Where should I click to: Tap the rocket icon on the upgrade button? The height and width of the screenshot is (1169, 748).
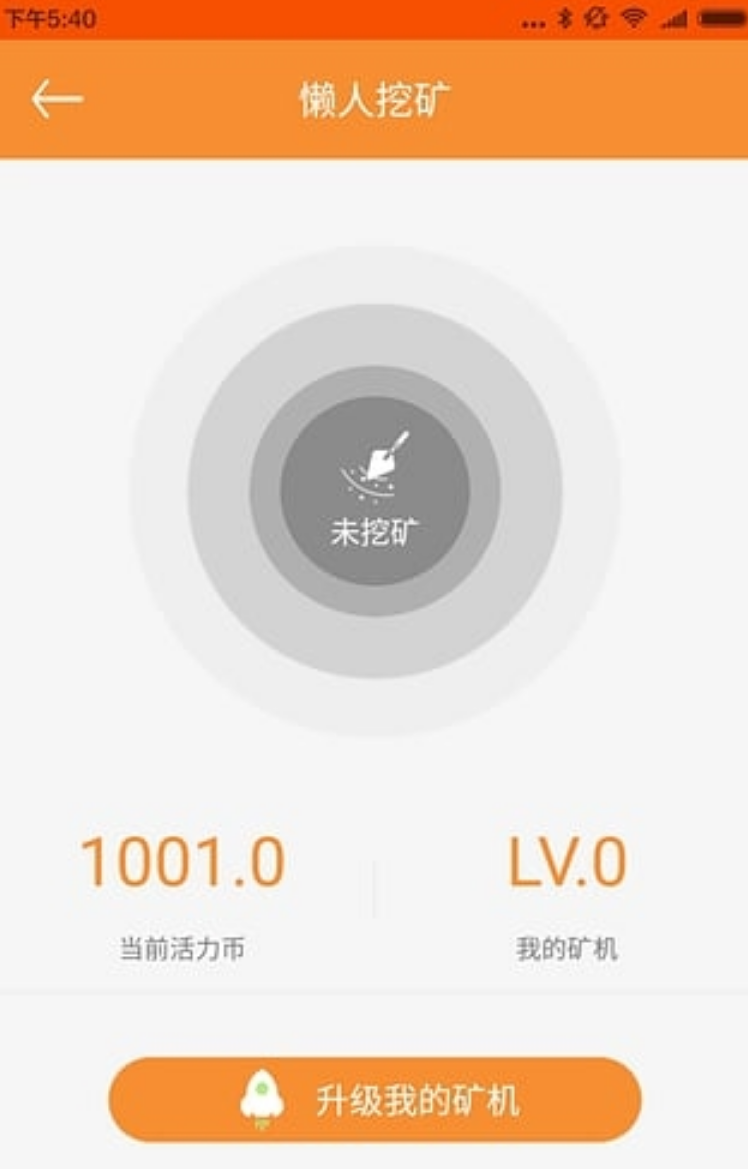point(262,1095)
